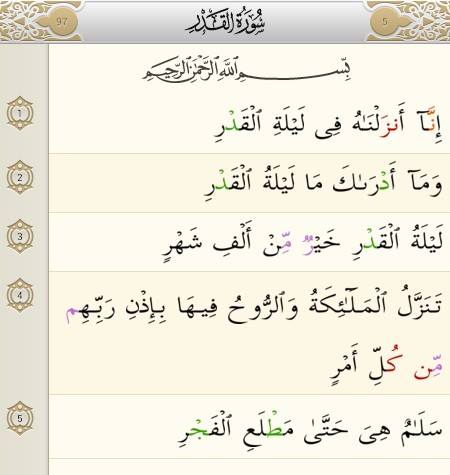Select verse 1 of Surah Al-Qadr
The image size is (450, 475).
[249, 124]
